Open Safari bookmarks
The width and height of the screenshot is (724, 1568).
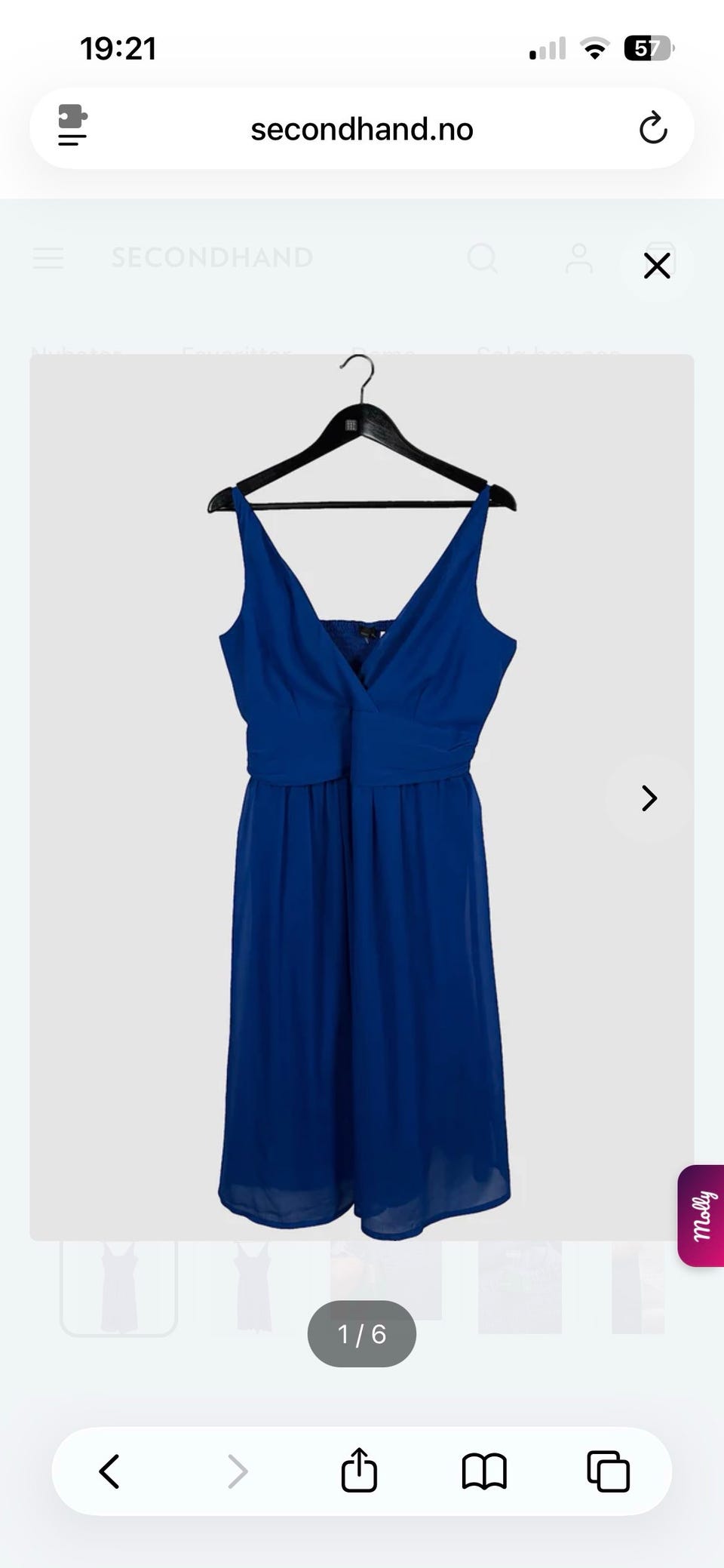click(x=484, y=1471)
